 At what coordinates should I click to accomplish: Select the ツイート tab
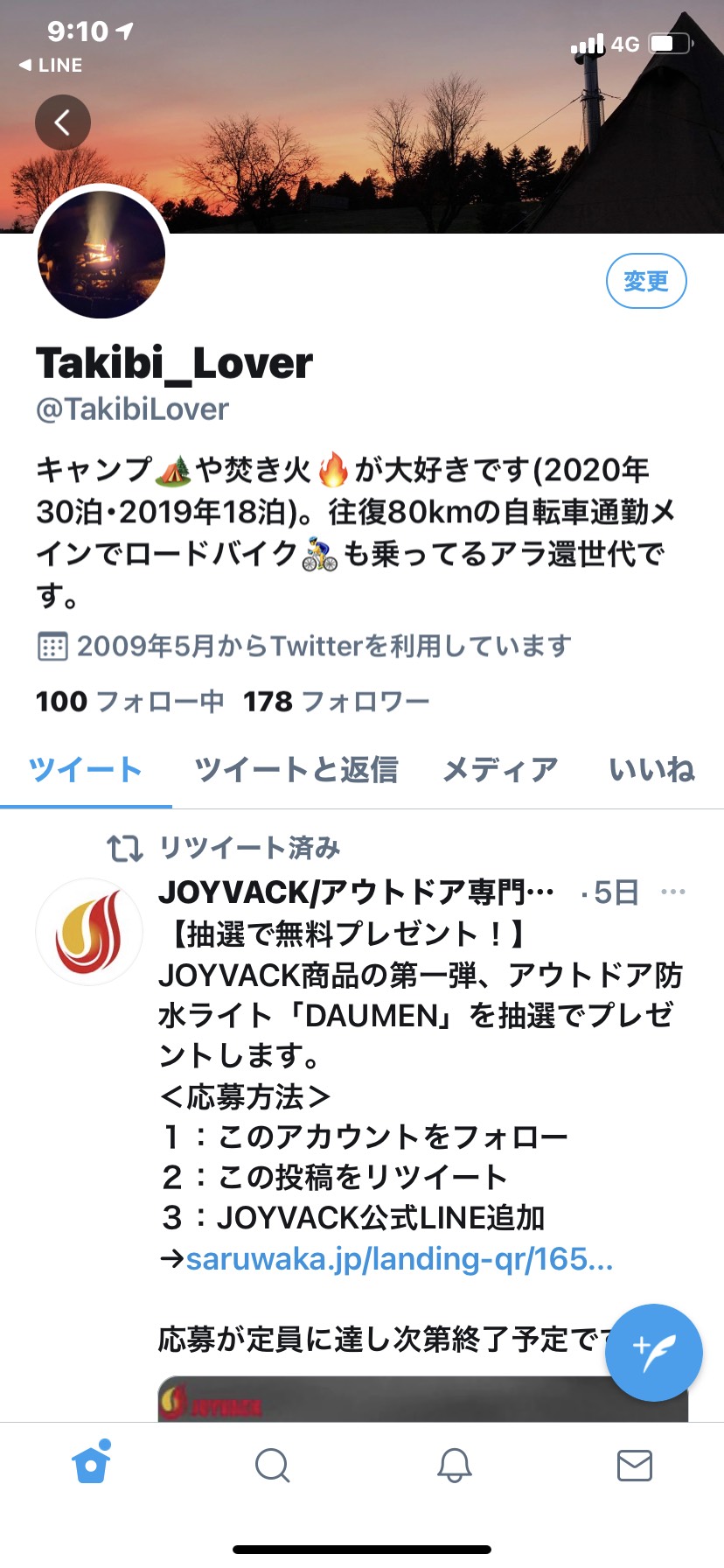(86, 769)
